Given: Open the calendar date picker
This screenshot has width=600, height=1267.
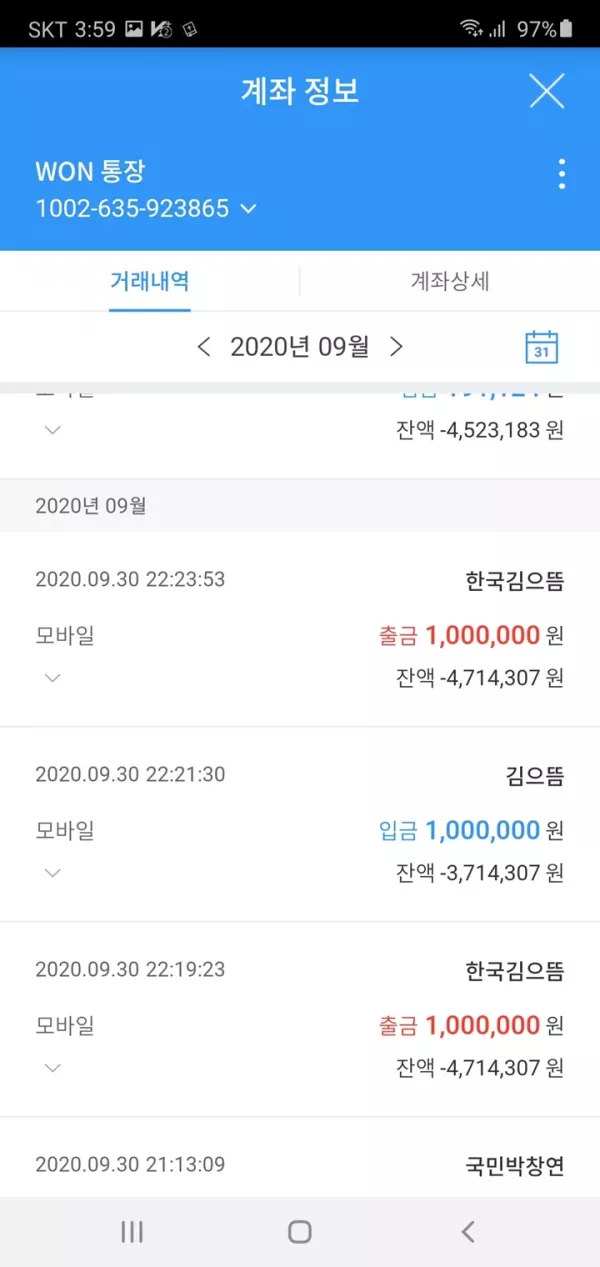Looking at the screenshot, I should 542,347.
